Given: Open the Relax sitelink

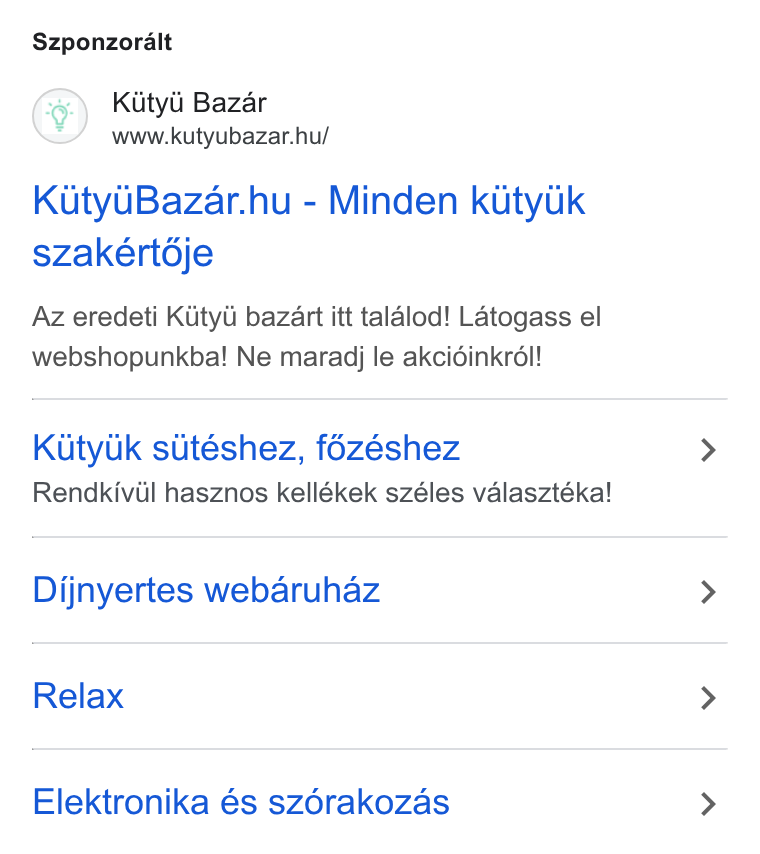Looking at the screenshot, I should click(x=380, y=697).
